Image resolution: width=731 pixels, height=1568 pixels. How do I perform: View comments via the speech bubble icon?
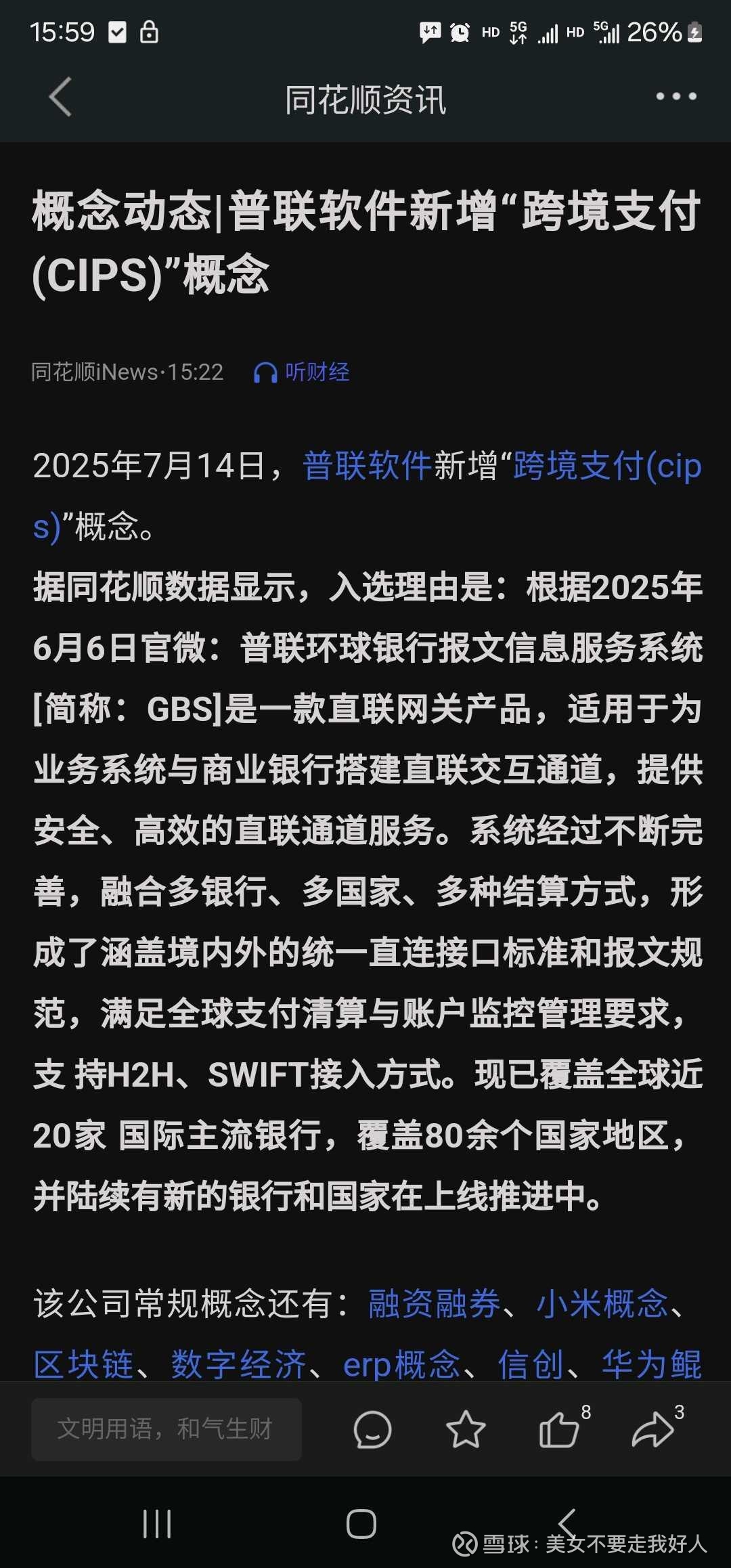pyautogui.click(x=372, y=1429)
